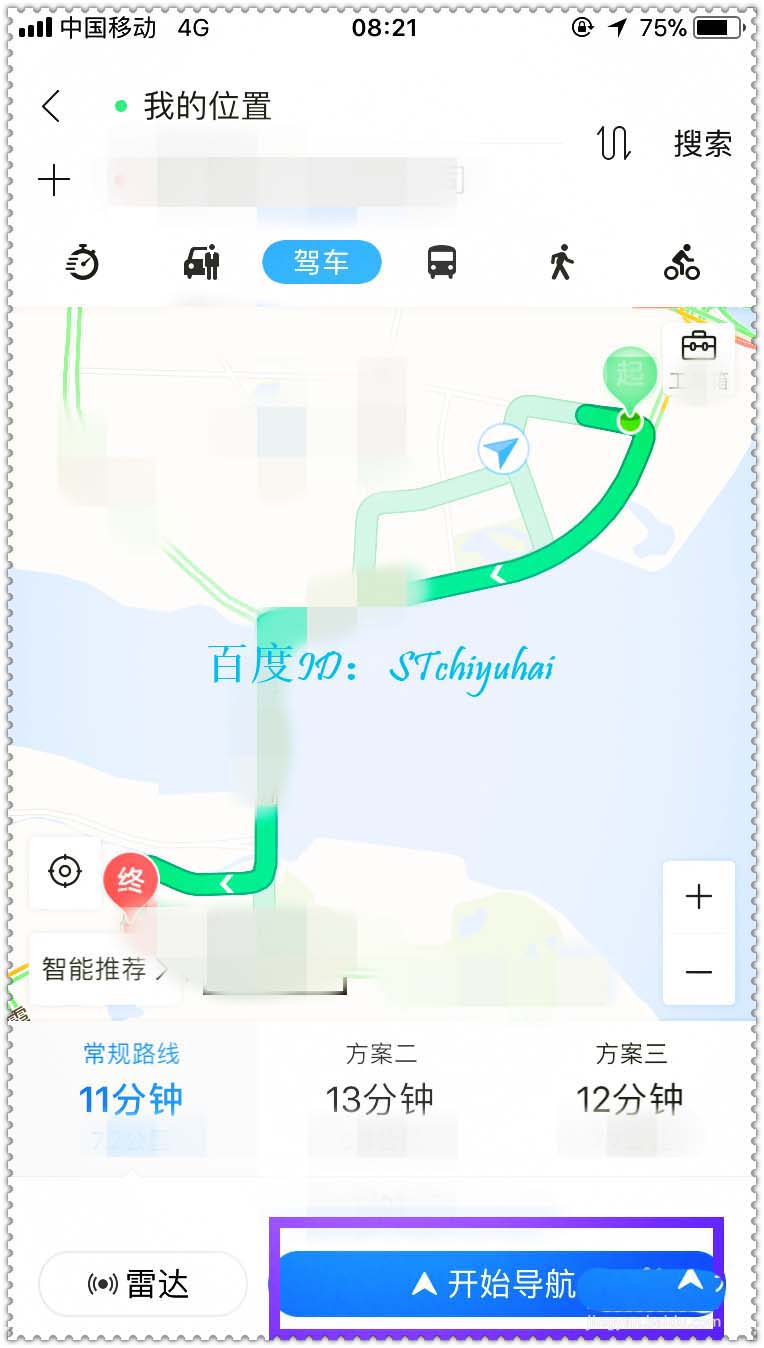Zoom in on the map
Screen dimensions: 764x1348
[698, 897]
